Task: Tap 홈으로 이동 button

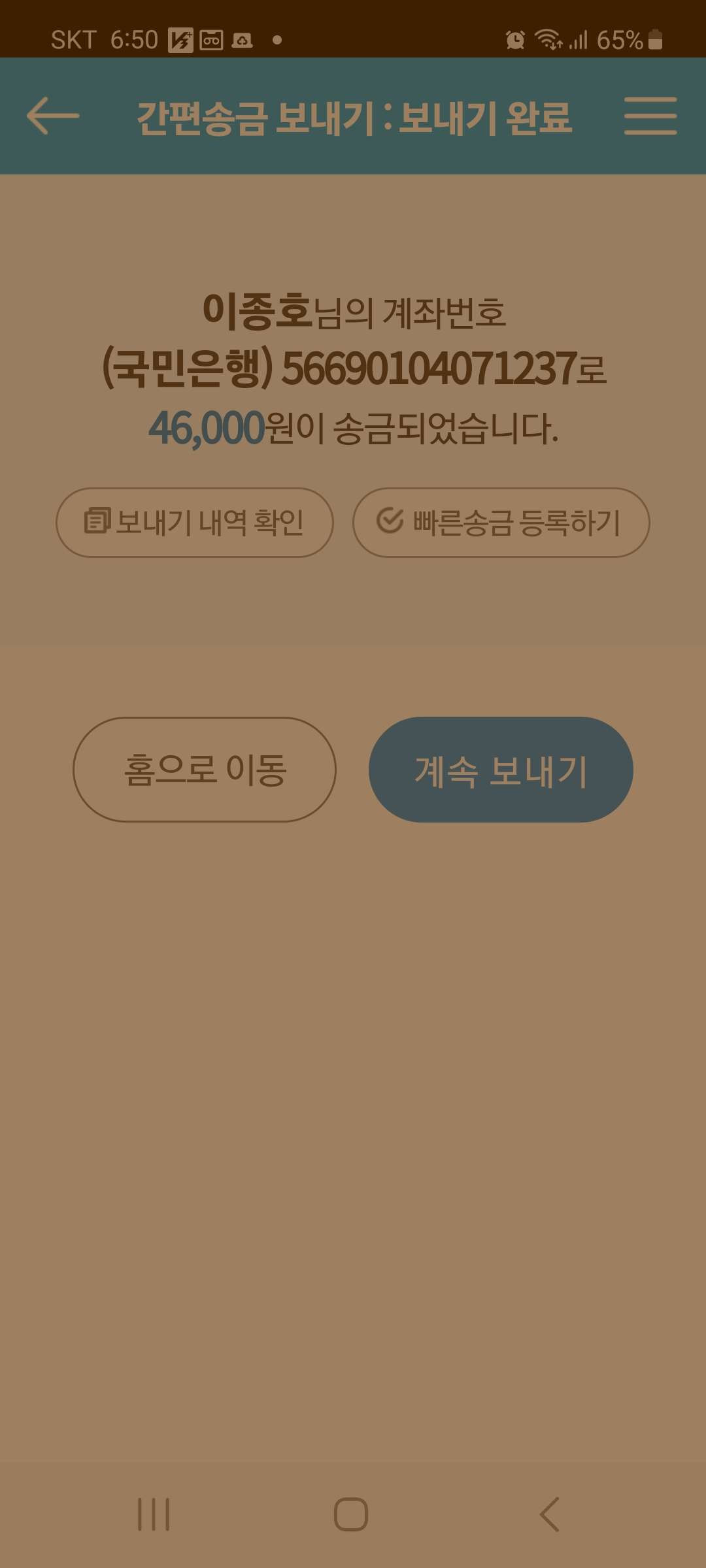Action: pos(205,770)
